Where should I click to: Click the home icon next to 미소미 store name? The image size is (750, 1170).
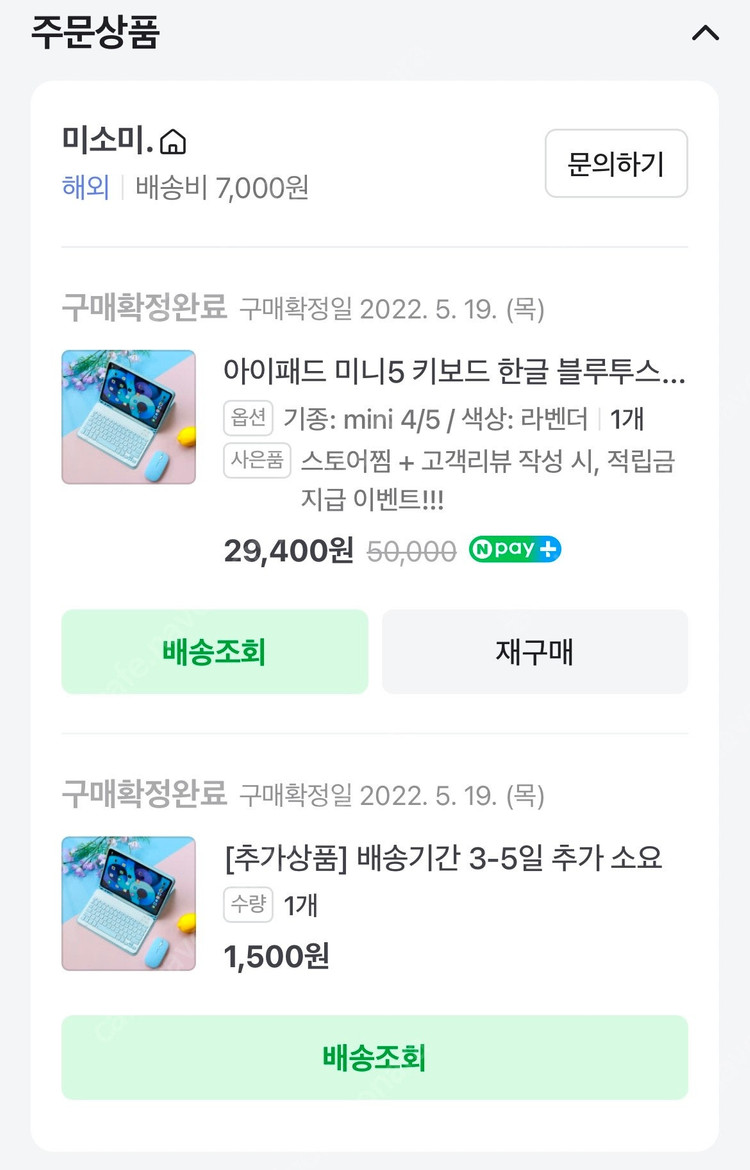(175, 142)
